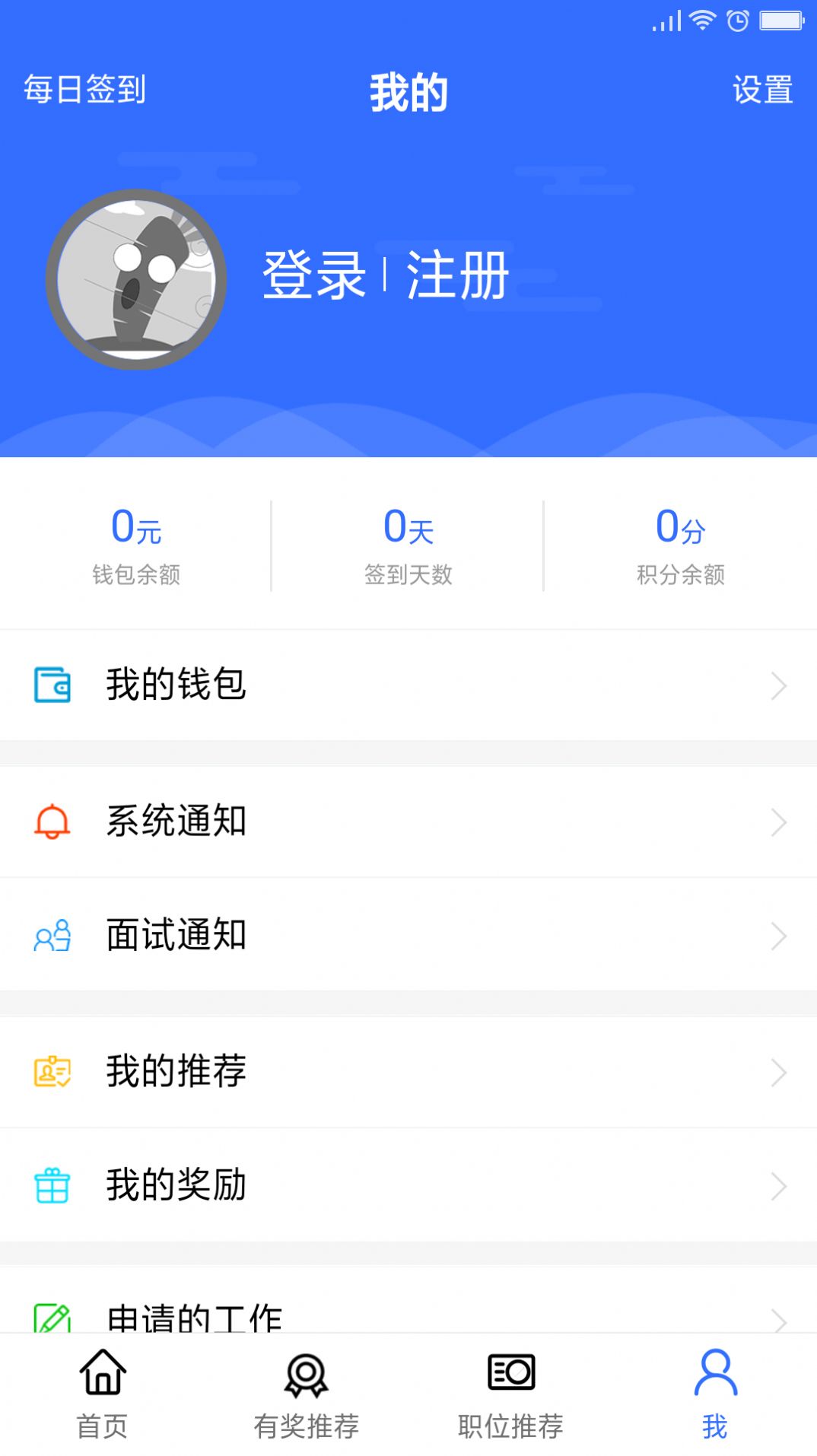The height and width of the screenshot is (1456, 817).
Task: Tap the 注册 link
Action: coord(455,278)
